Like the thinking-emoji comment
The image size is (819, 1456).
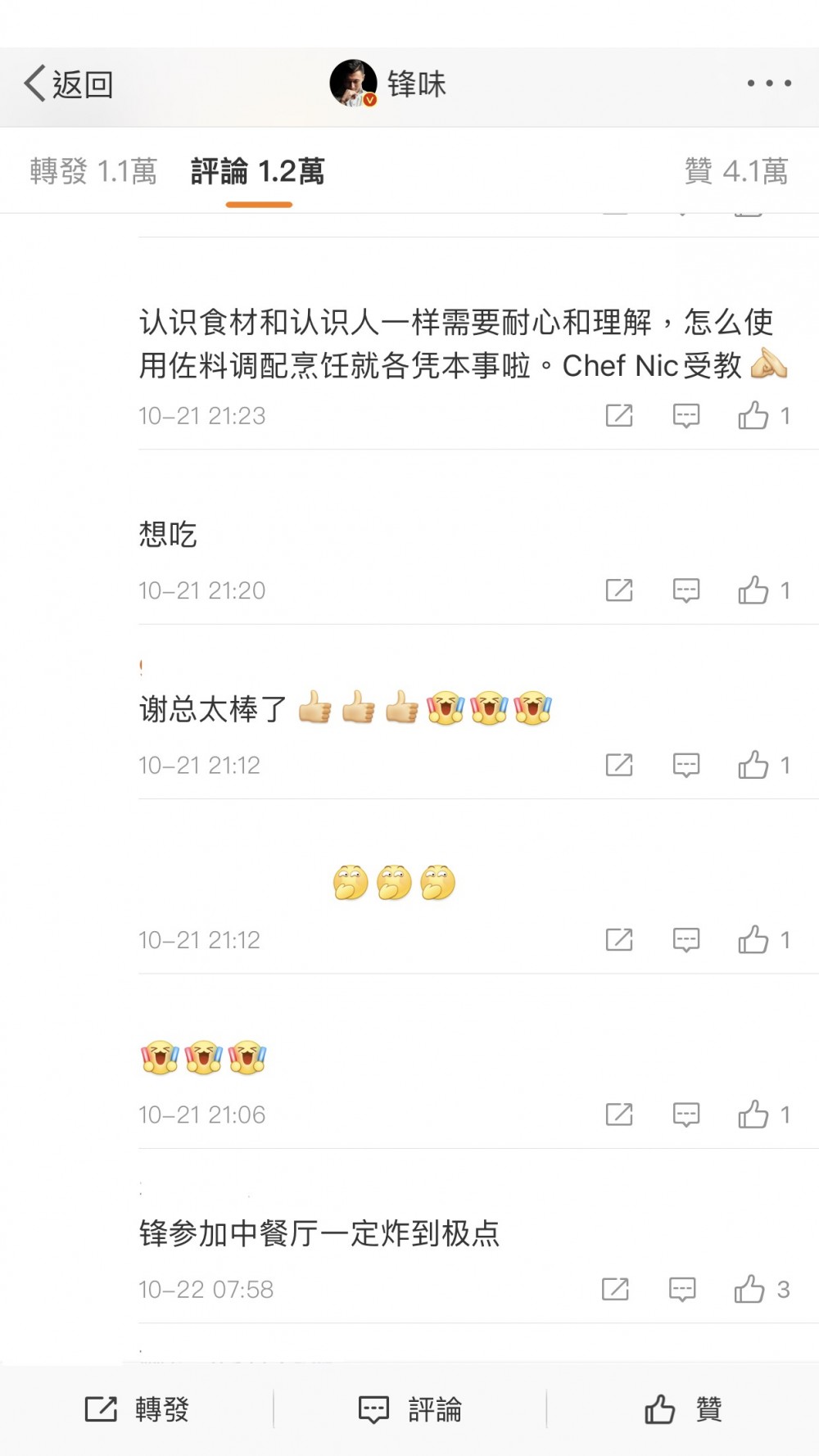click(x=753, y=940)
